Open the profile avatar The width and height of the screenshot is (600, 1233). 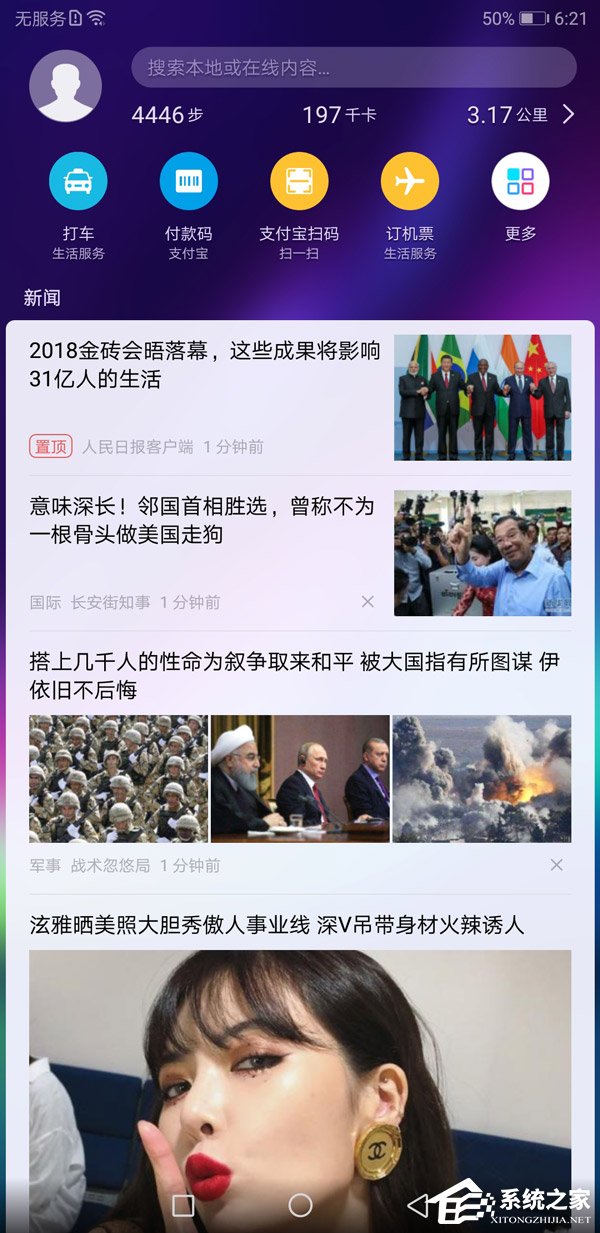(66, 86)
